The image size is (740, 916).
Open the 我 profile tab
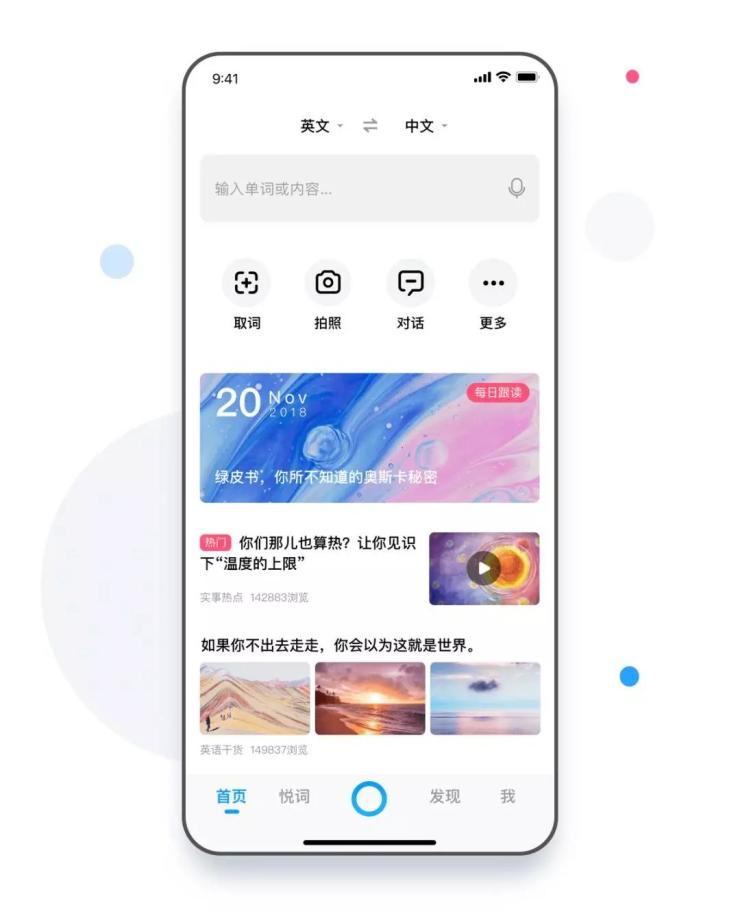point(508,797)
